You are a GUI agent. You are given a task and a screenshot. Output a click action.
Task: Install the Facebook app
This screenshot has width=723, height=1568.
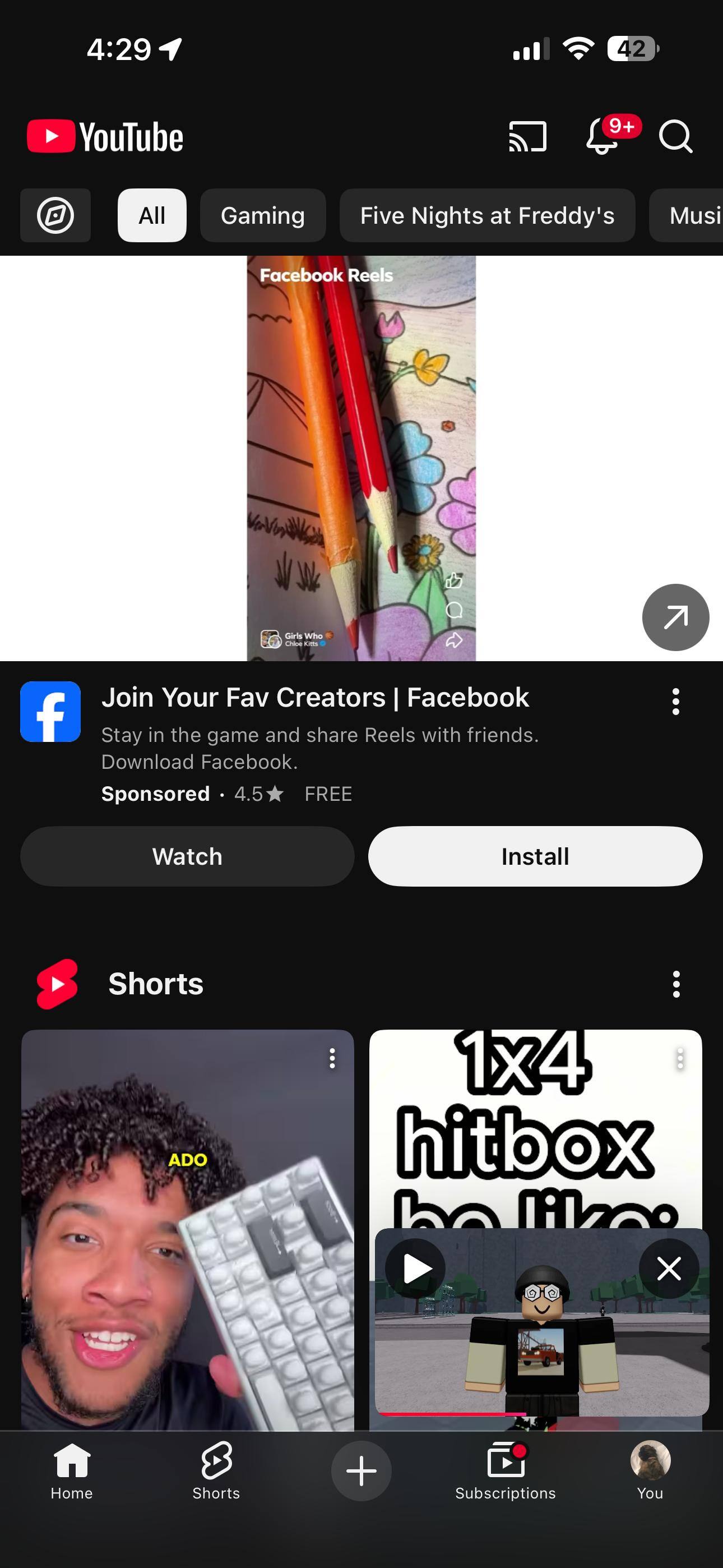(535, 856)
